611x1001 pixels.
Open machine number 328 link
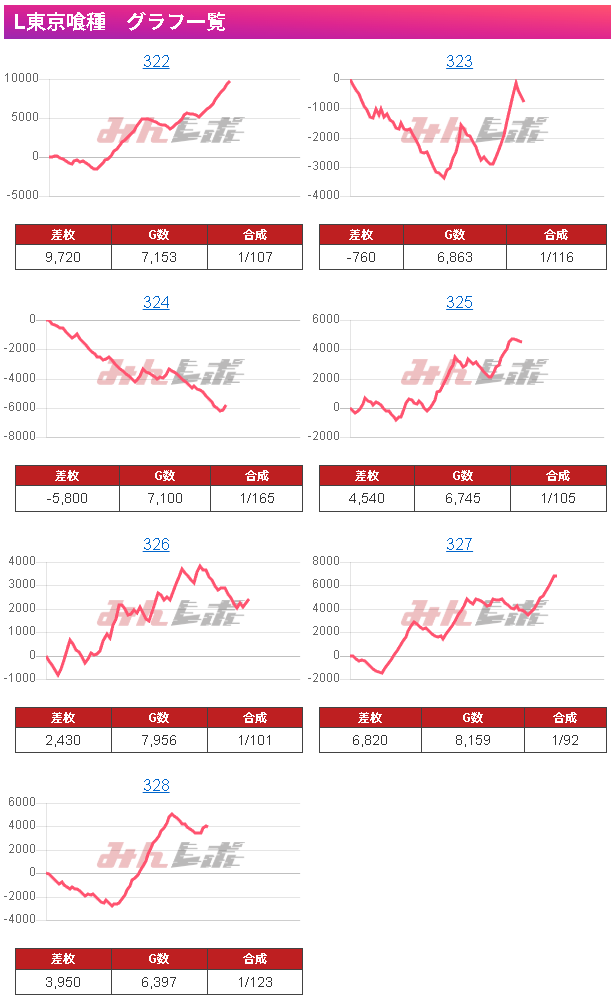click(156, 786)
